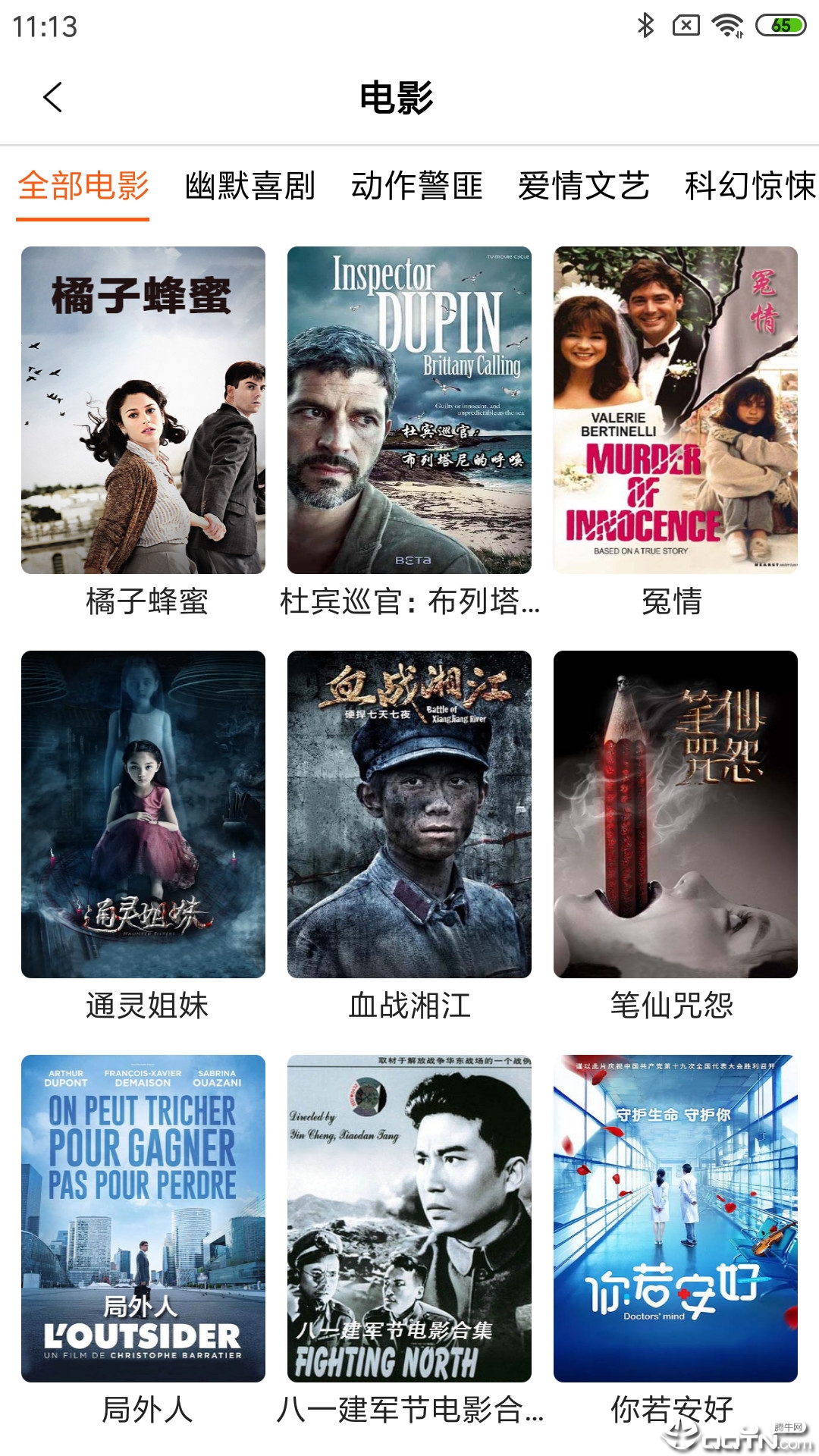
Task: Tap the 你若安好 movie poster
Action: (x=676, y=1219)
